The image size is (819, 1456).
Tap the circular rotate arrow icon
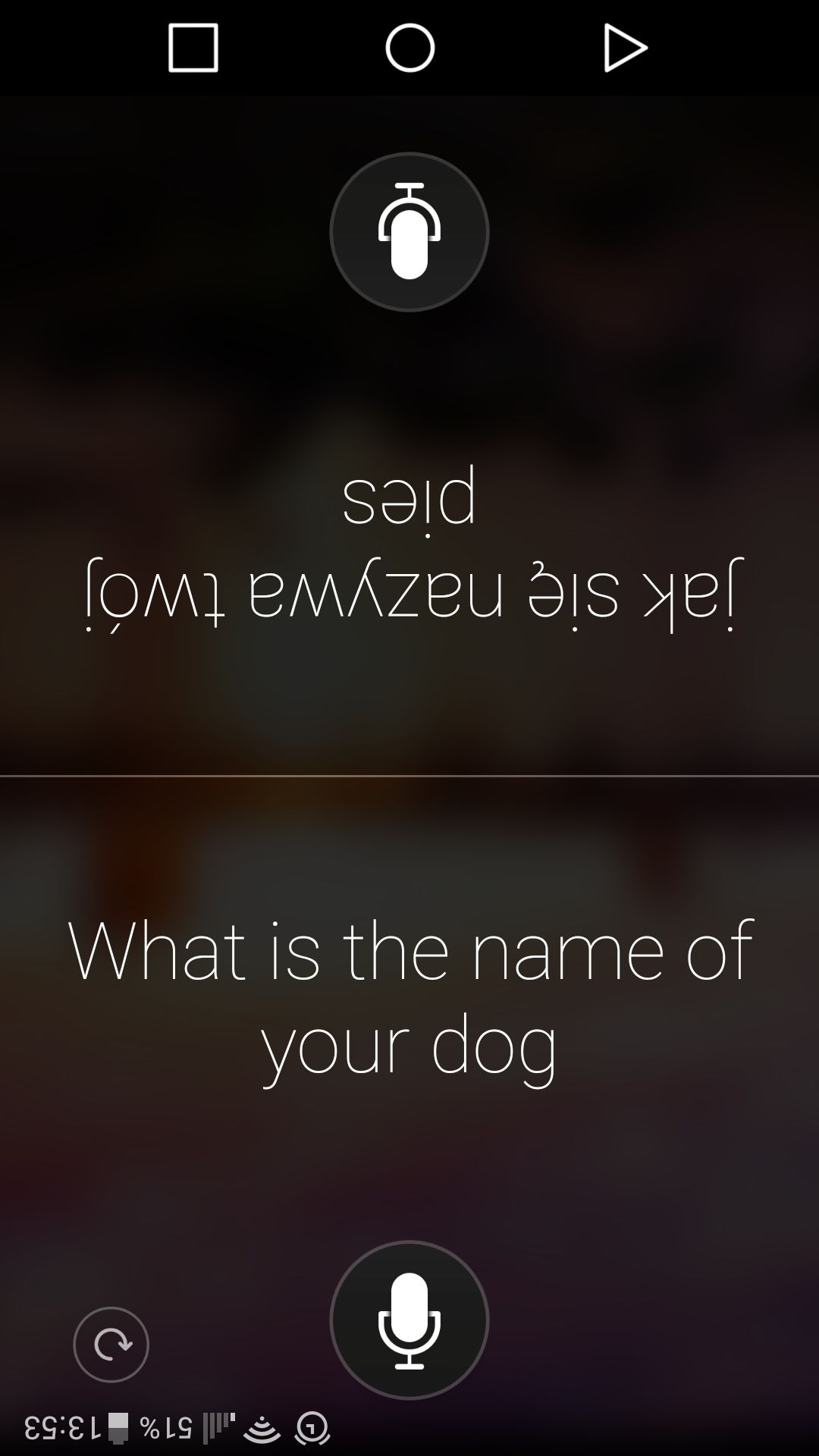[111, 1345]
